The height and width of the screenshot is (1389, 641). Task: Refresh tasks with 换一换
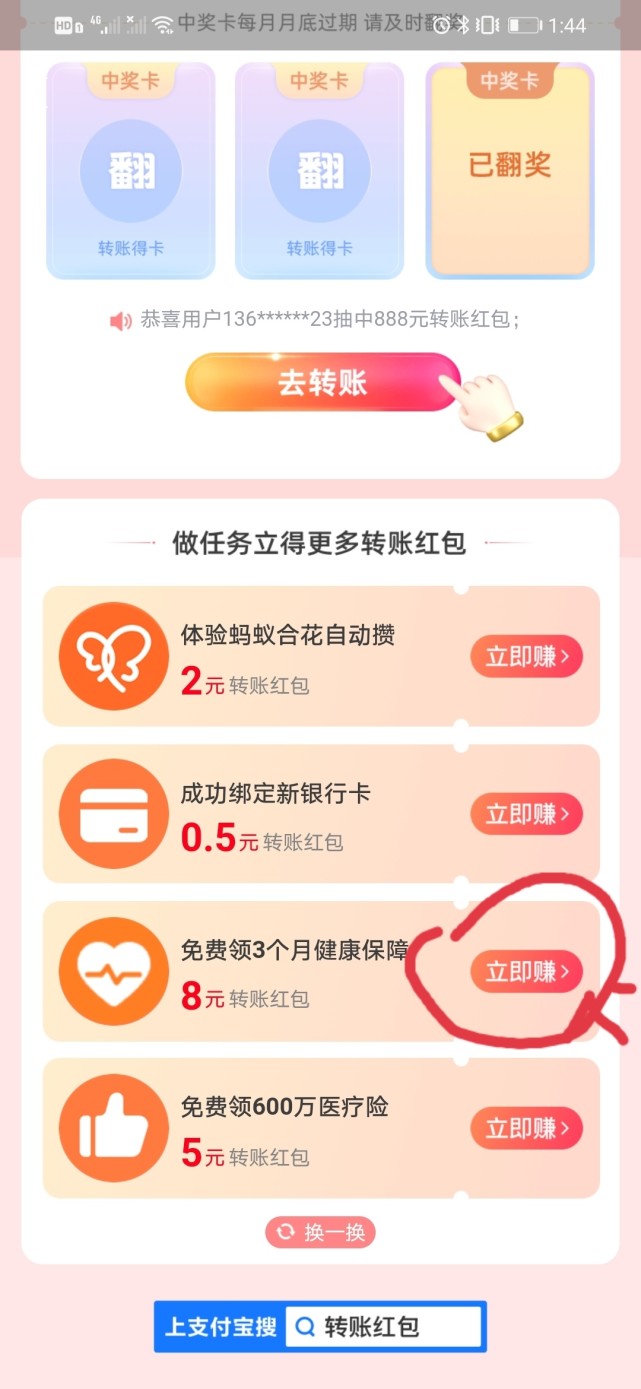(x=320, y=1232)
